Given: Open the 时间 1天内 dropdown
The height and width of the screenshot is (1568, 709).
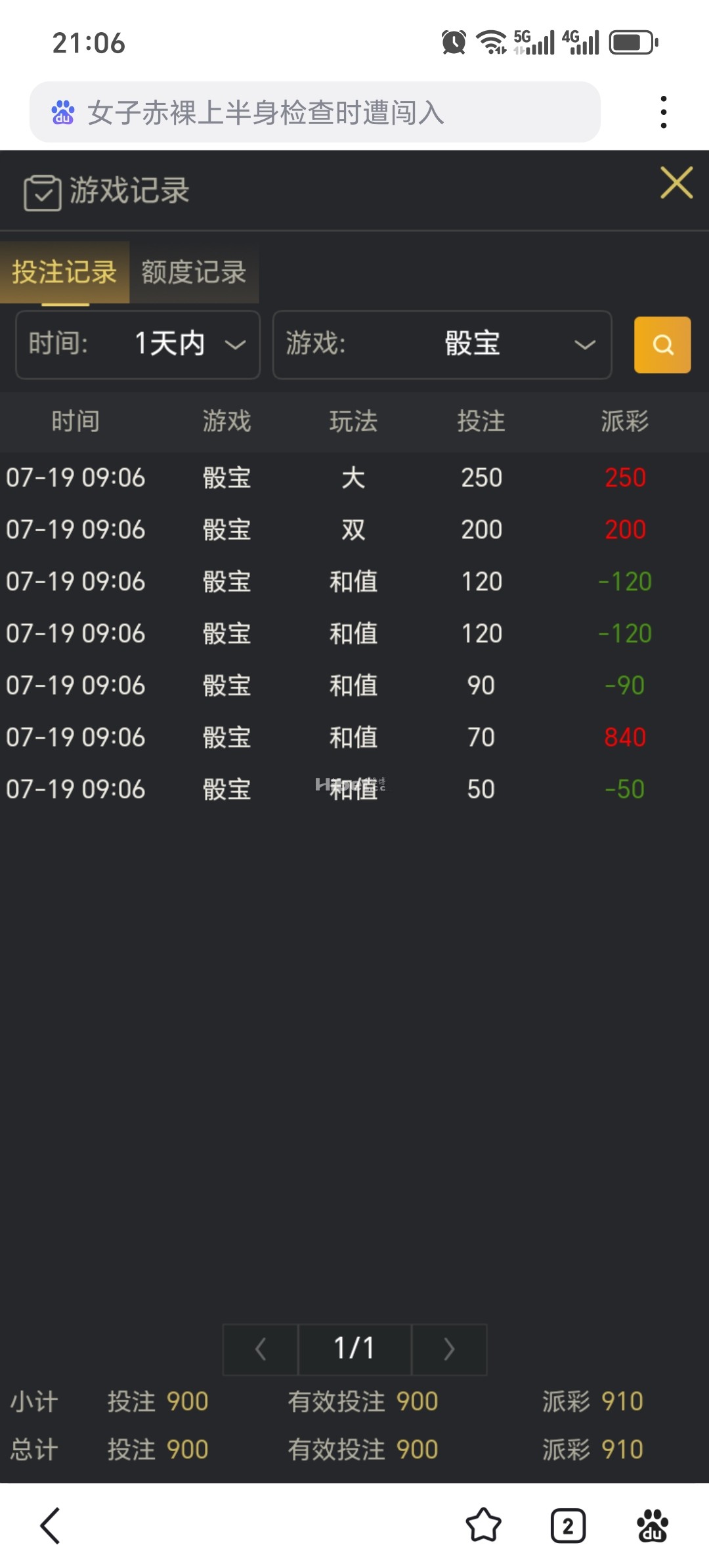Looking at the screenshot, I should point(137,345).
